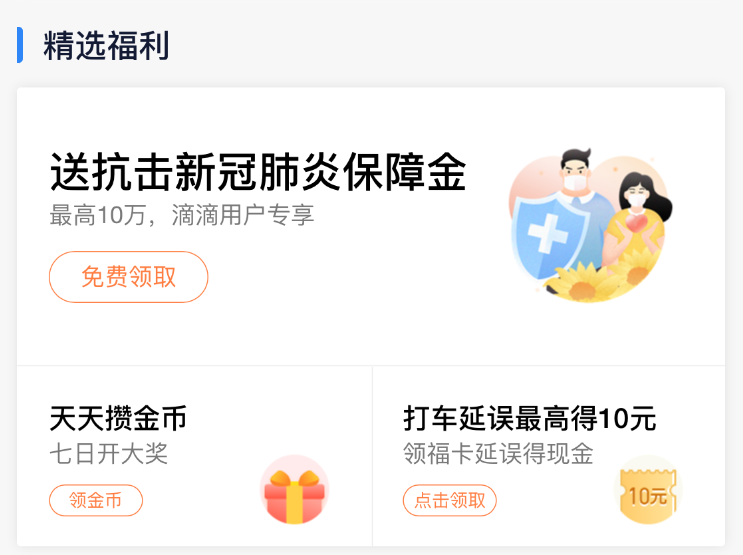Tap the 领金币 button
The height and width of the screenshot is (555, 743).
[96, 500]
